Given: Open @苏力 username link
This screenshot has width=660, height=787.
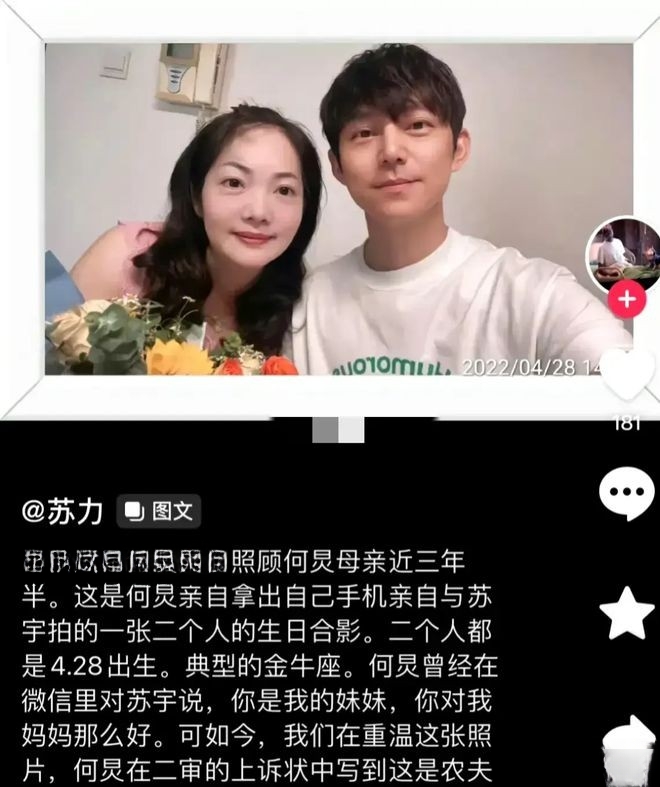Looking at the screenshot, I should click(x=62, y=511).
